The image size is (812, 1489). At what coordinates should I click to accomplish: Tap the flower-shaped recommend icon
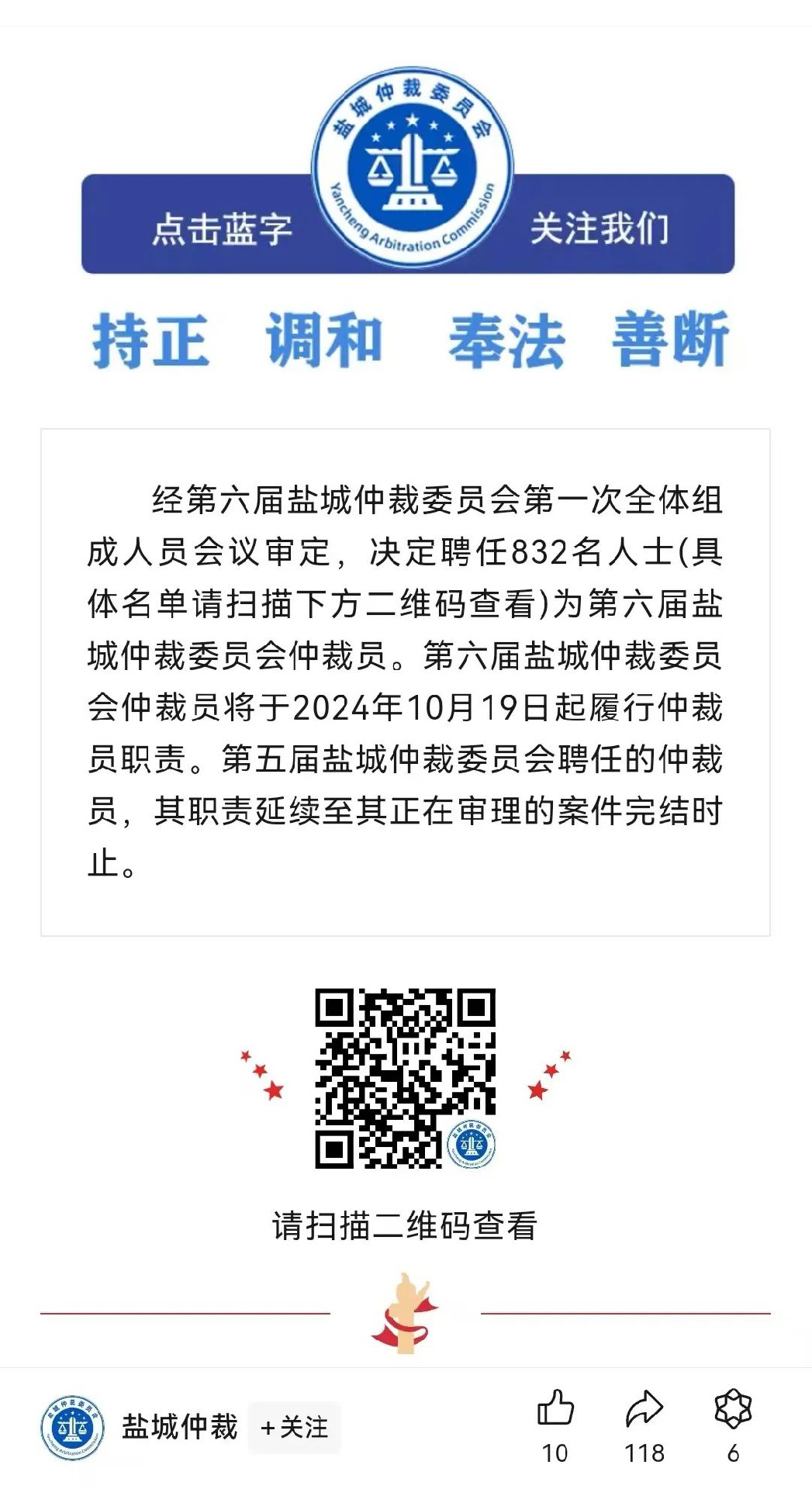tap(733, 1408)
